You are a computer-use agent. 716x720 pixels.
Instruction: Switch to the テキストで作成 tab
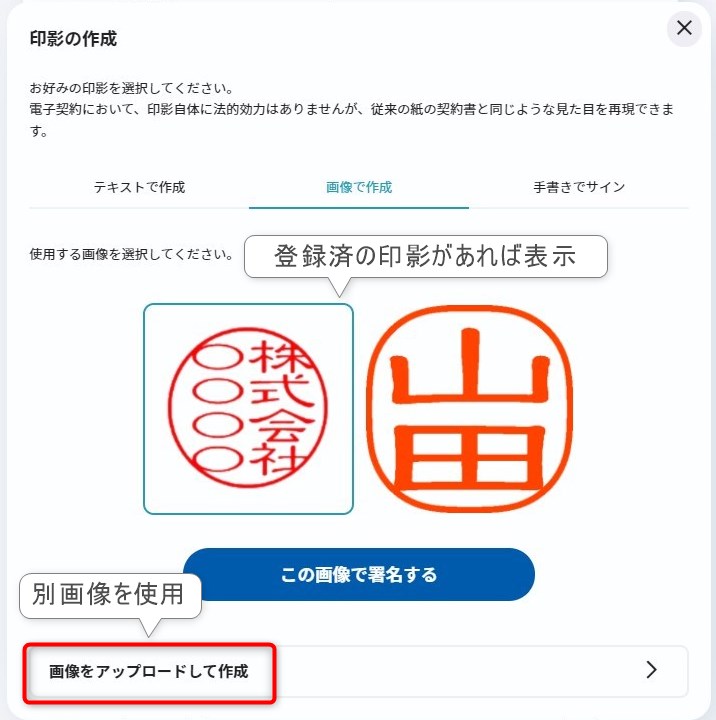click(x=139, y=187)
